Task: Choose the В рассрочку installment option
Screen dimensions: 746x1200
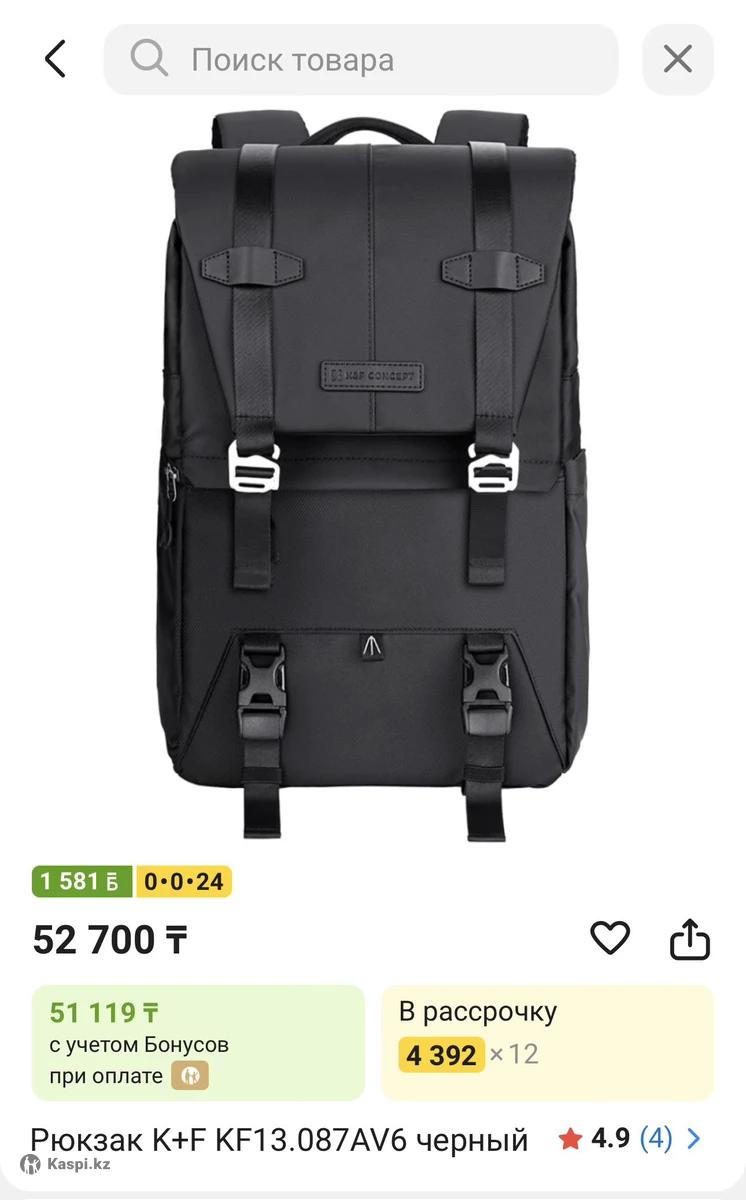Action: pyautogui.click(x=547, y=1042)
